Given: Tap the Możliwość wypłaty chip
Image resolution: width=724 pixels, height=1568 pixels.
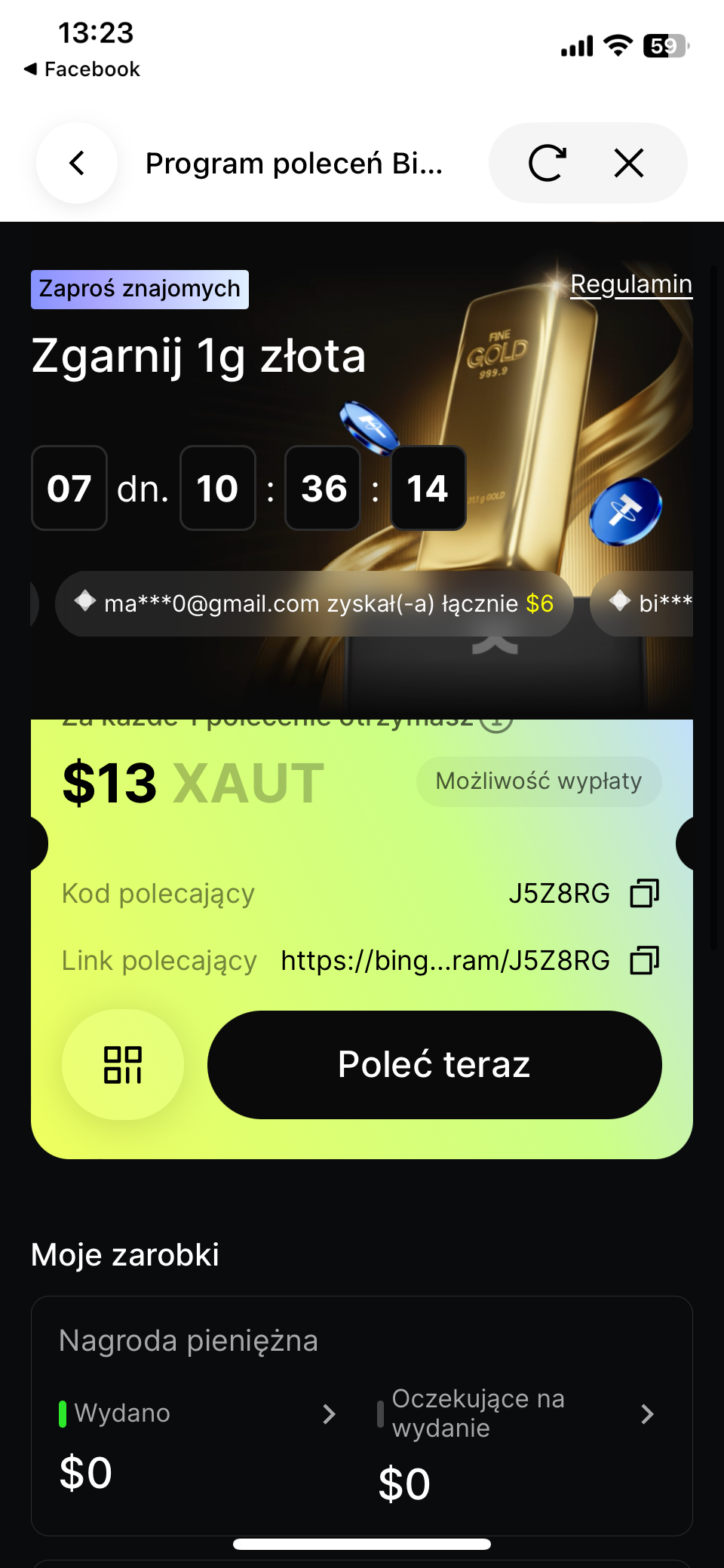Looking at the screenshot, I should [x=538, y=781].
